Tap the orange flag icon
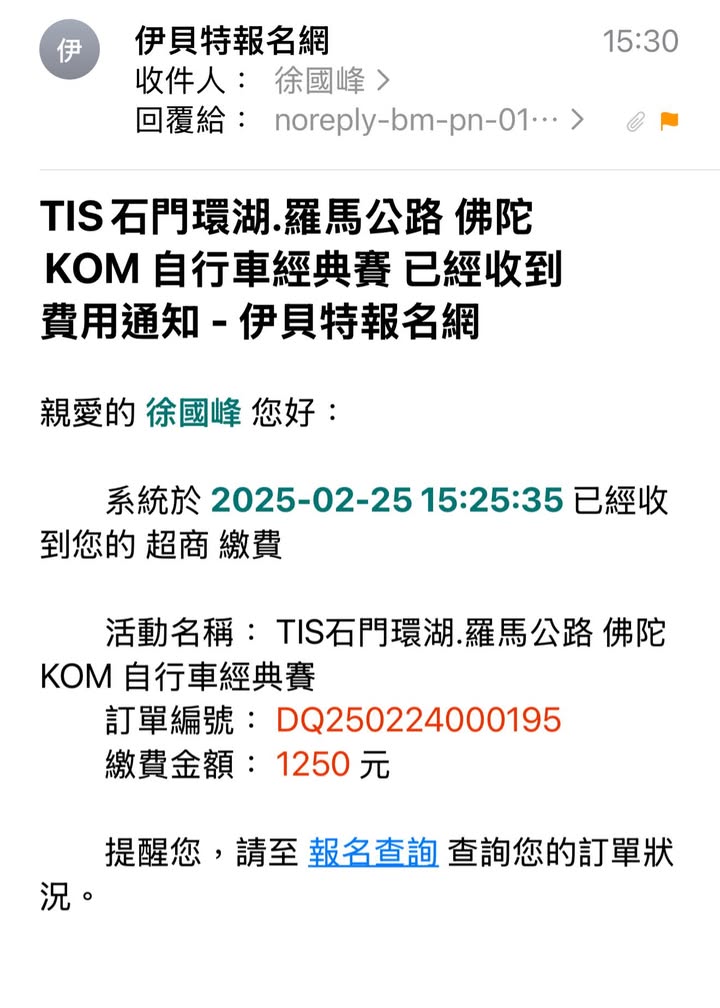This screenshot has width=720, height=1008. pyautogui.click(x=669, y=122)
